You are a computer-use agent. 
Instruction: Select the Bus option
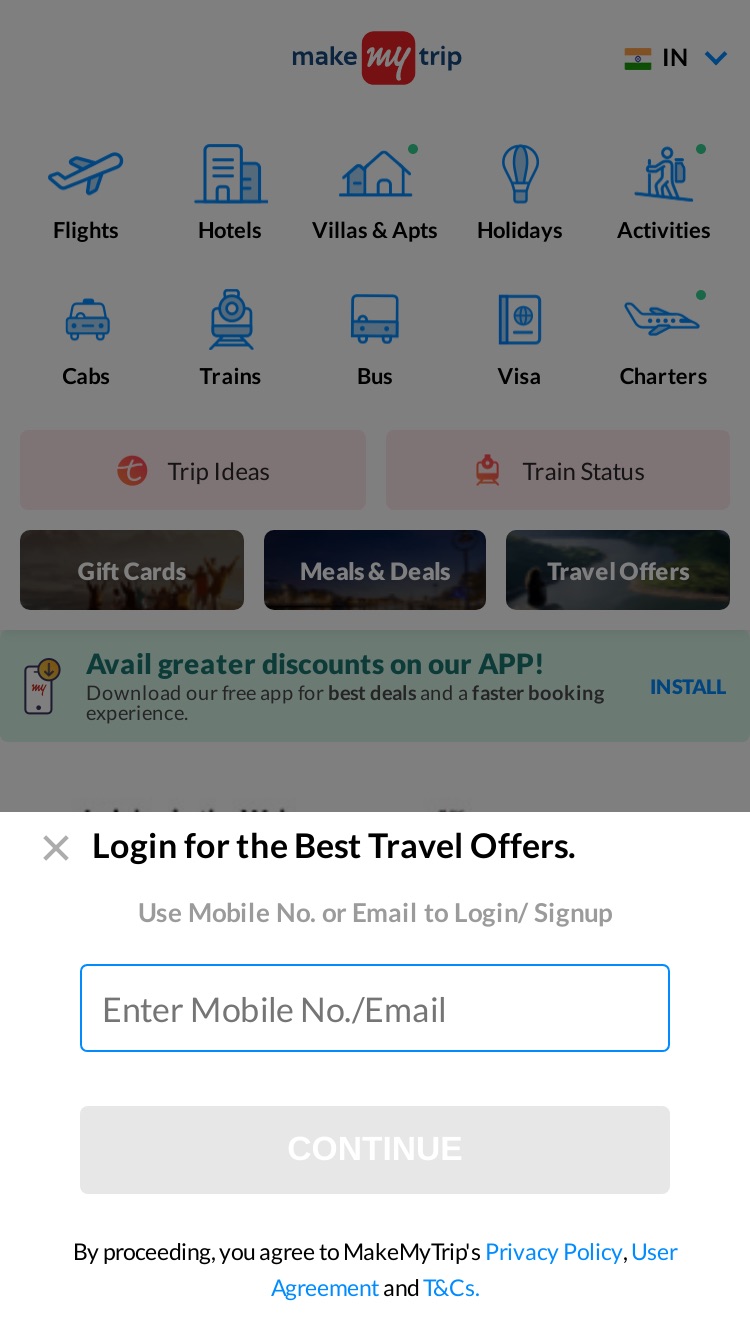point(375,339)
